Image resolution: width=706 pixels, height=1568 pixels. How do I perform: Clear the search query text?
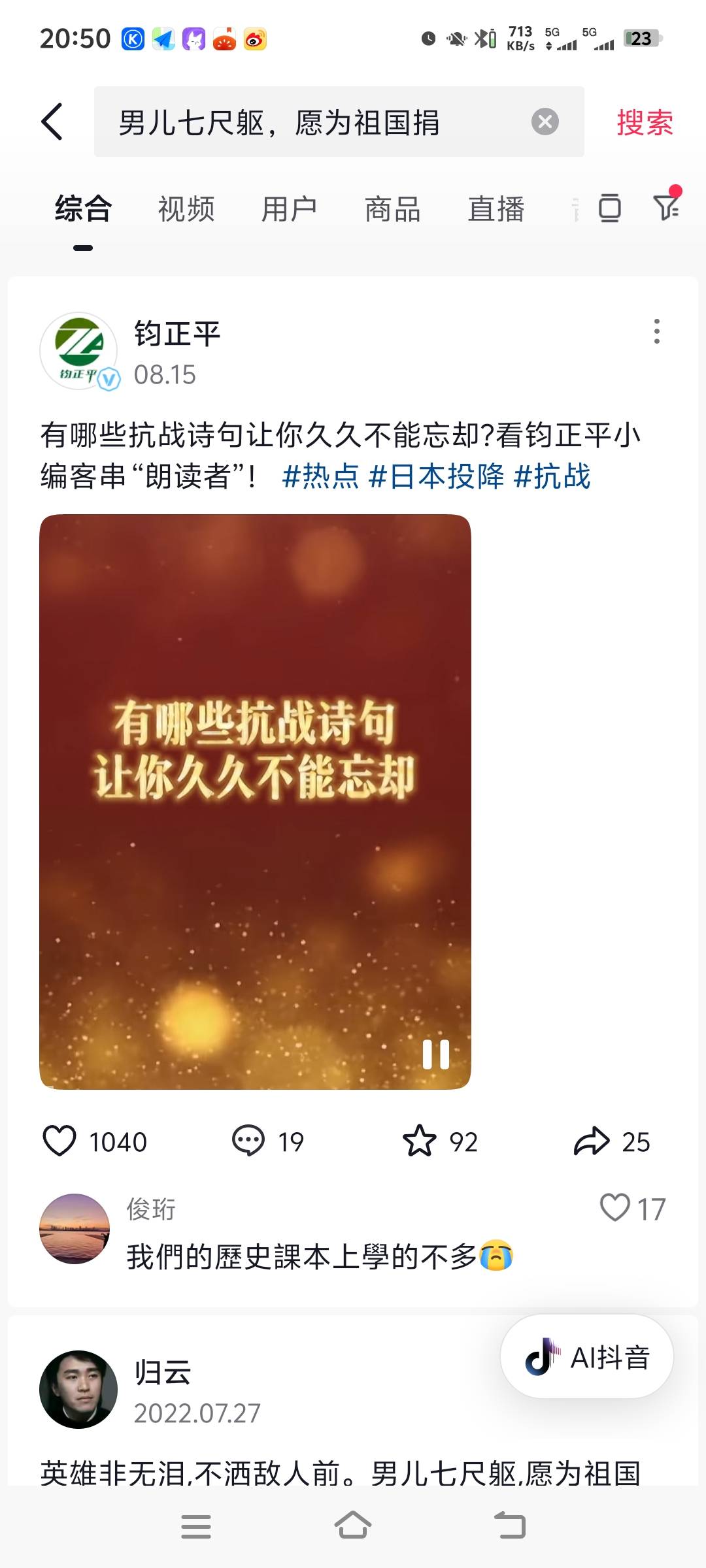click(545, 122)
